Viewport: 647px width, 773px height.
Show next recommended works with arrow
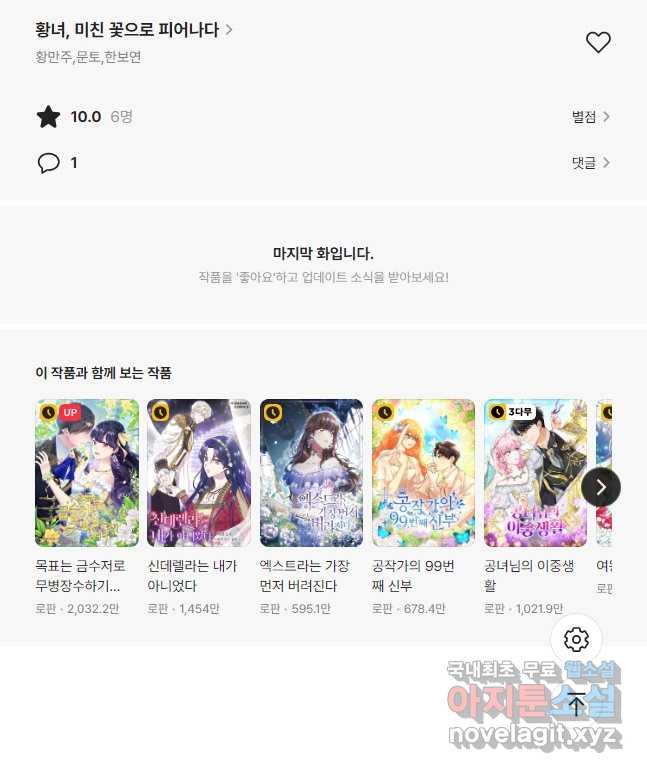pyautogui.click(x=601, y=487)
